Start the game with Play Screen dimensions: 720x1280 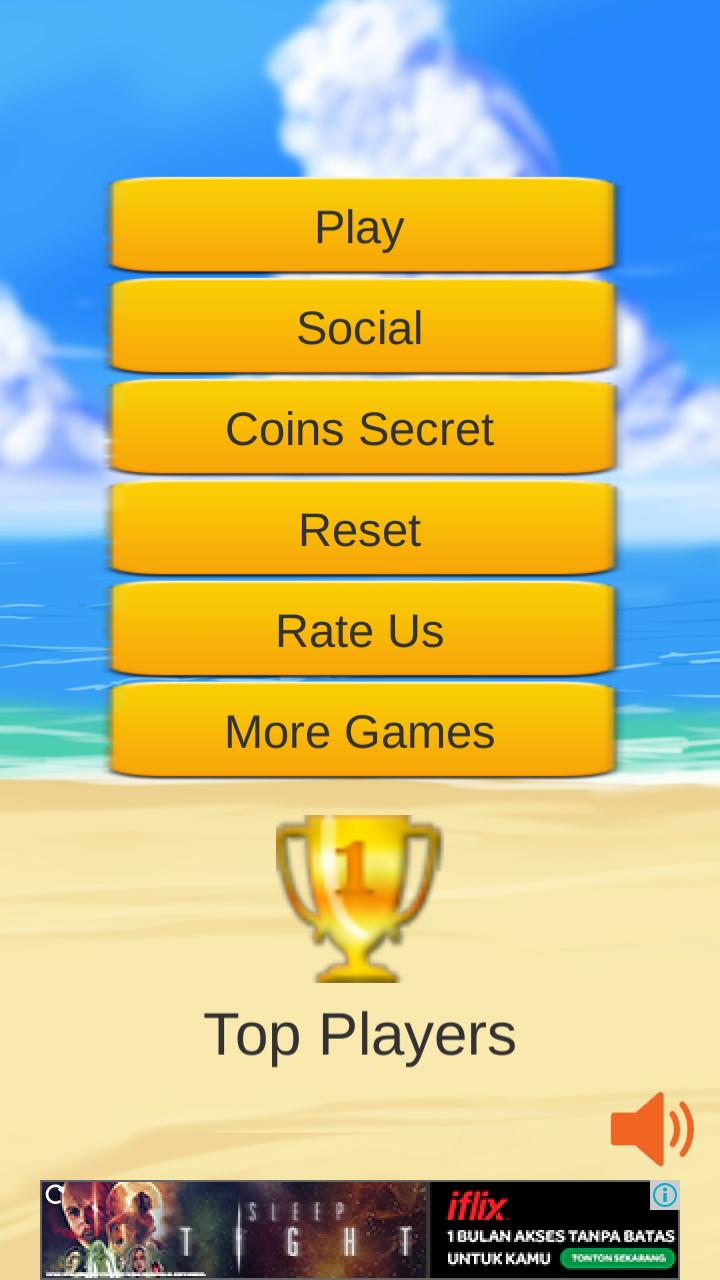point(360,226)
